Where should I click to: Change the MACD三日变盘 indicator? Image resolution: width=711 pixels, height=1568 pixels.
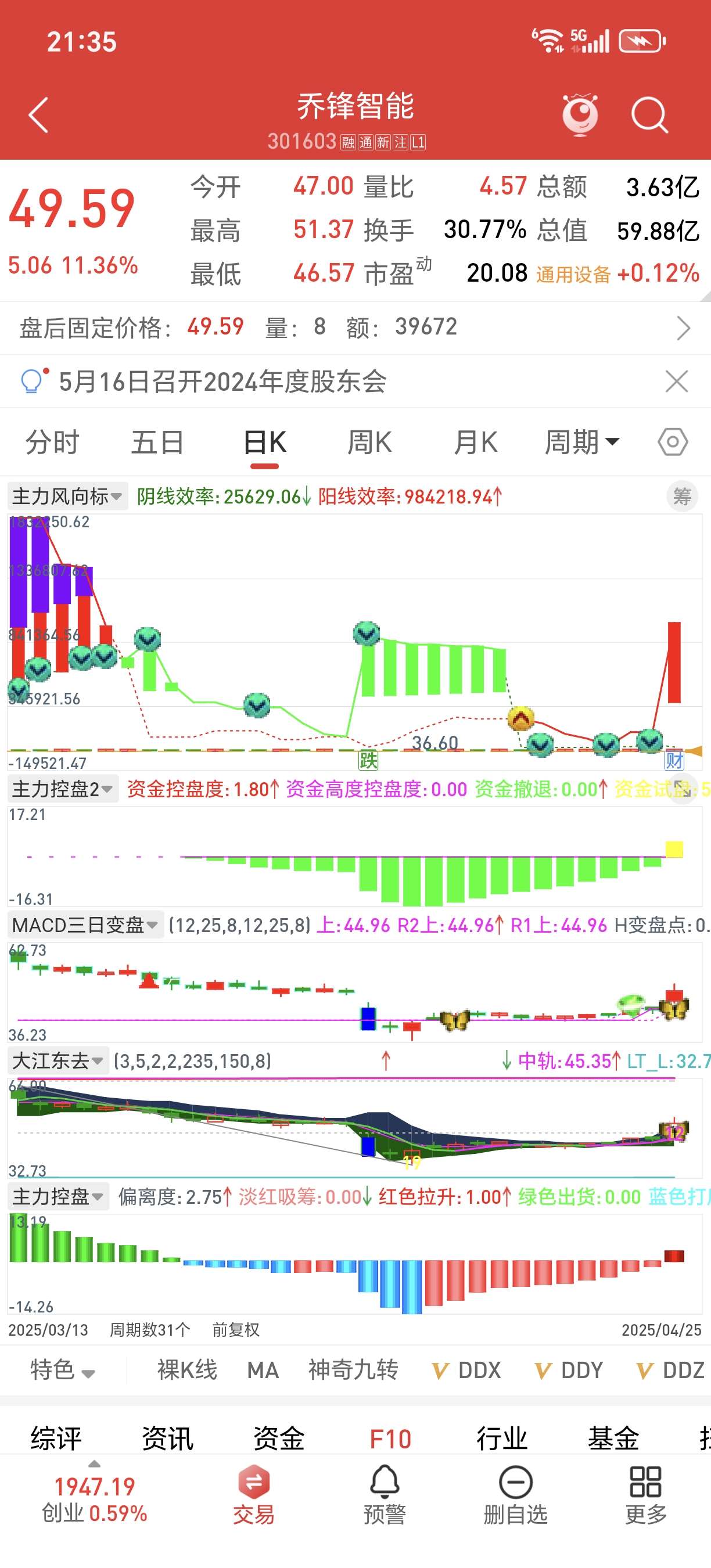point(85,925)
